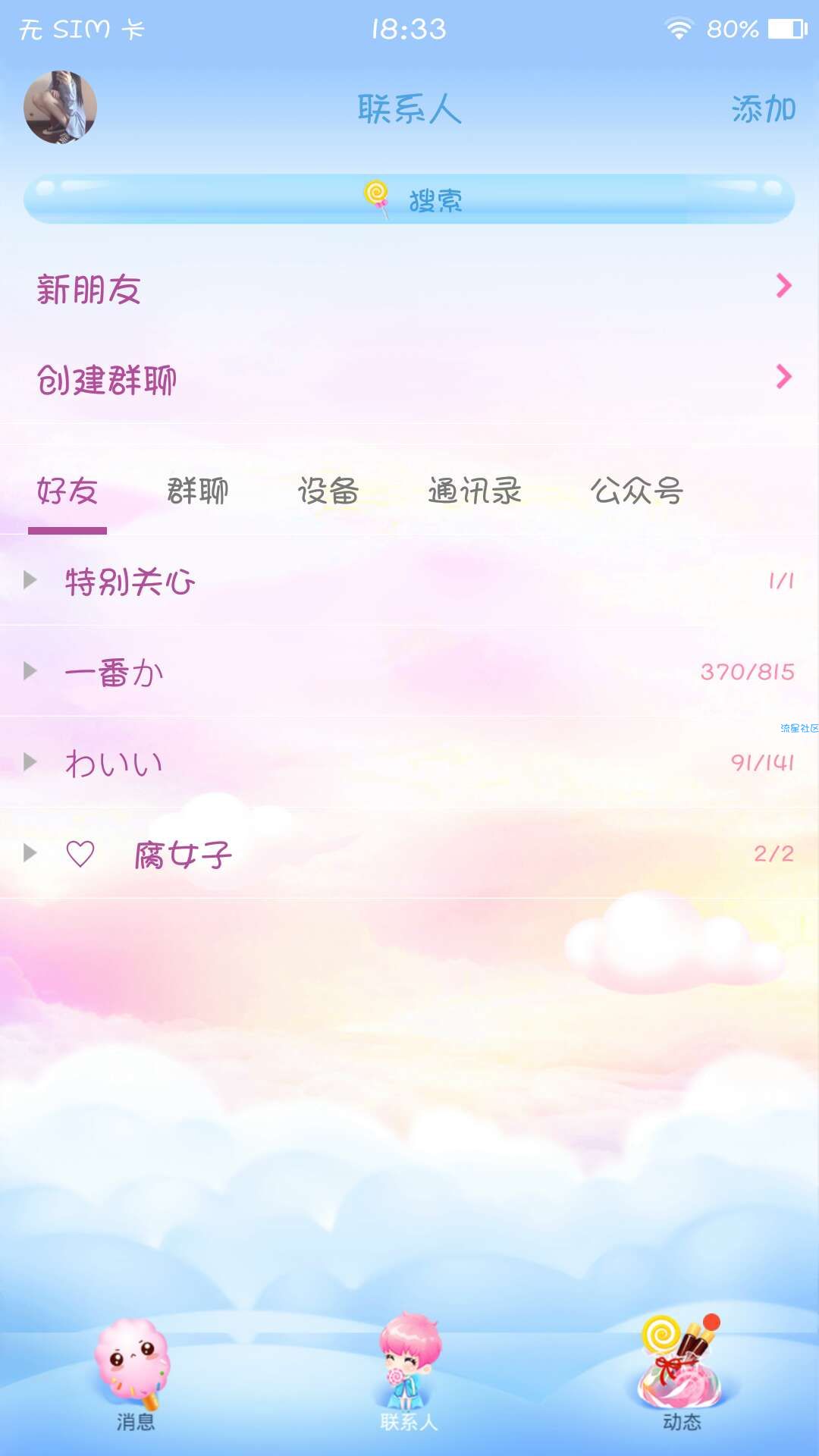Switch to the 公众号 tab

tap(637, 491)
